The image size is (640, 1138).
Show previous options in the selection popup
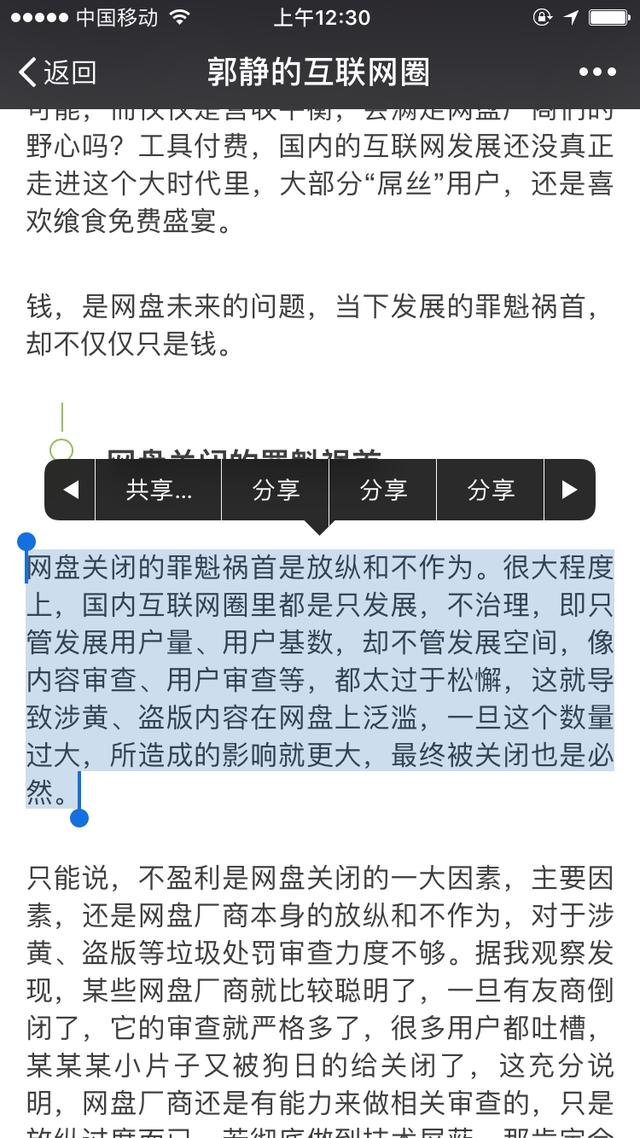[70, 490]
